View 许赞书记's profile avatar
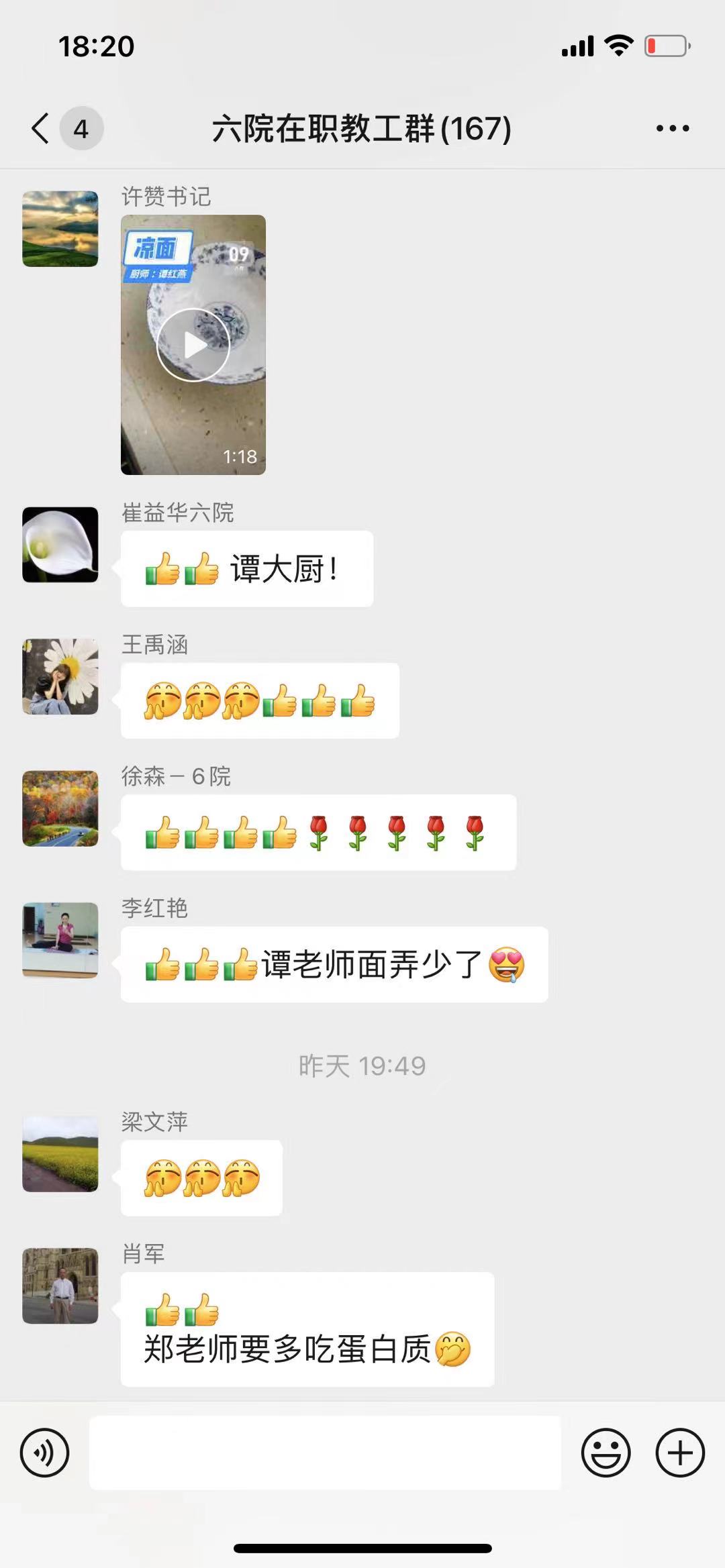The image size is (725, 1568). pos(60,229)
